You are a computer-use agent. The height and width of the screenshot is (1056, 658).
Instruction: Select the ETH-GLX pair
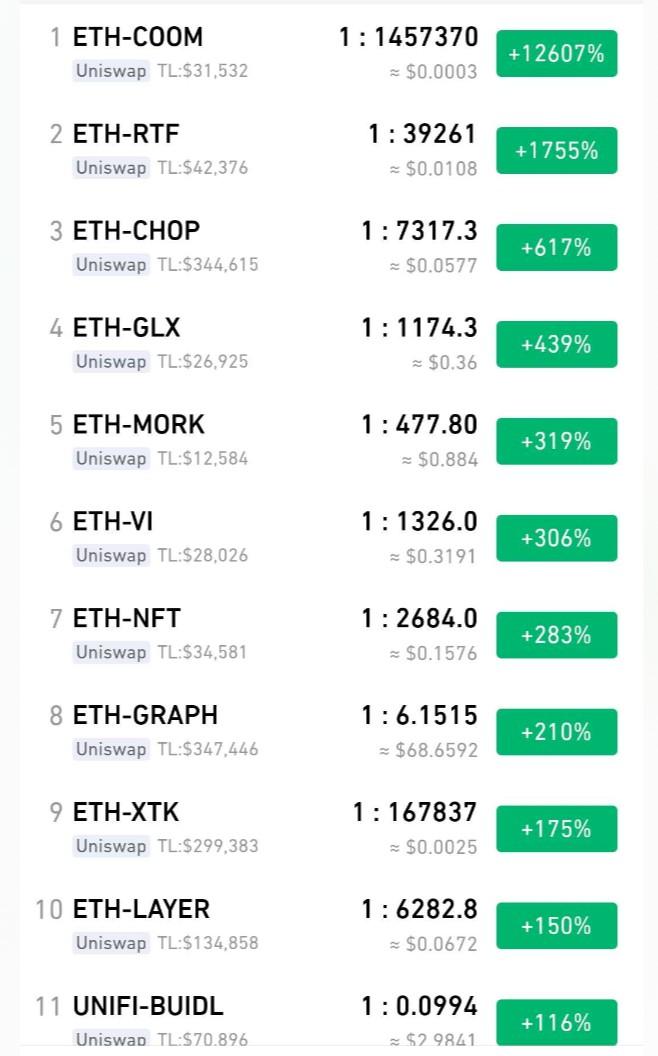tap(126, 329)
